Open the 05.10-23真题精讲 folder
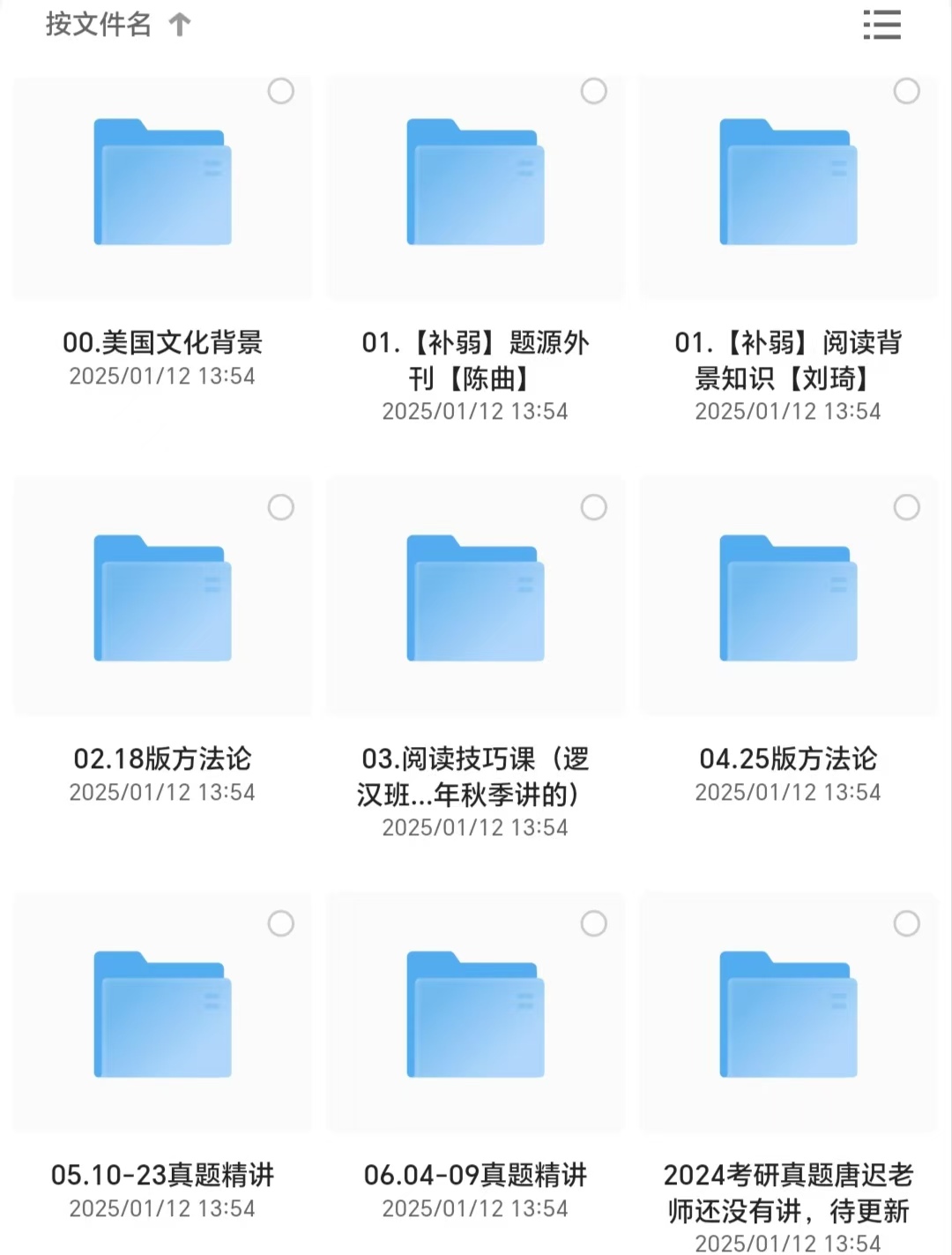This screenshot has width=952, height=1255. (x=162, y=1015)
